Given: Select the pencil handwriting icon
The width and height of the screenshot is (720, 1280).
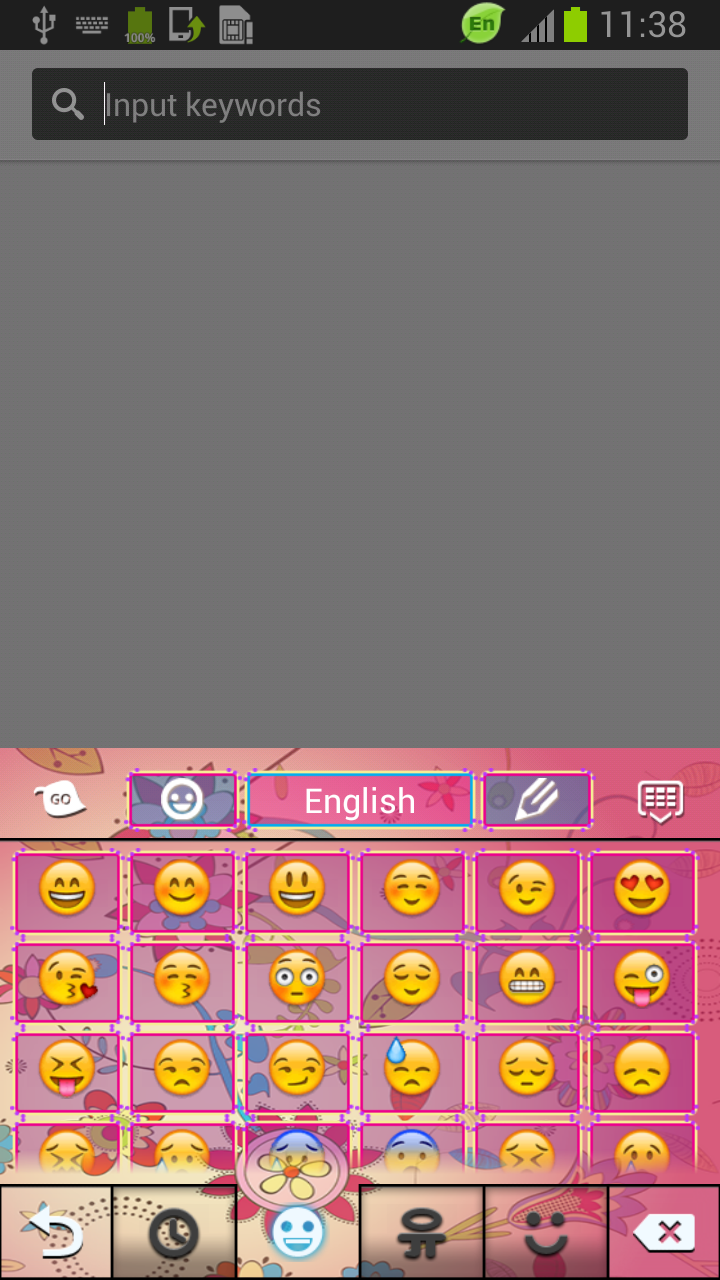Looking at the screenshot, I should (537, 799).
